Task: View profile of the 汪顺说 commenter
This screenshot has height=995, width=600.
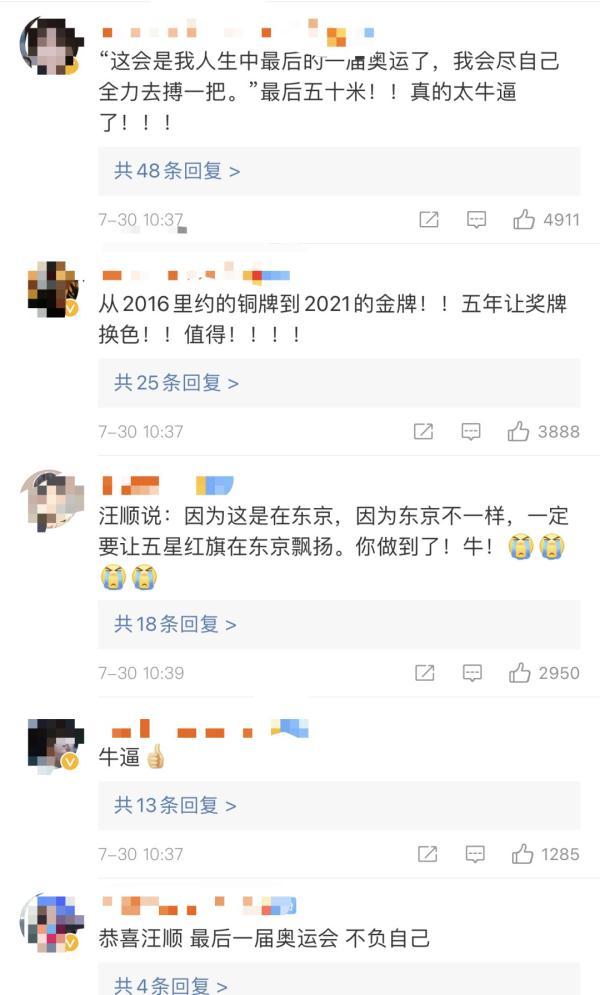Action: [52, 500]
